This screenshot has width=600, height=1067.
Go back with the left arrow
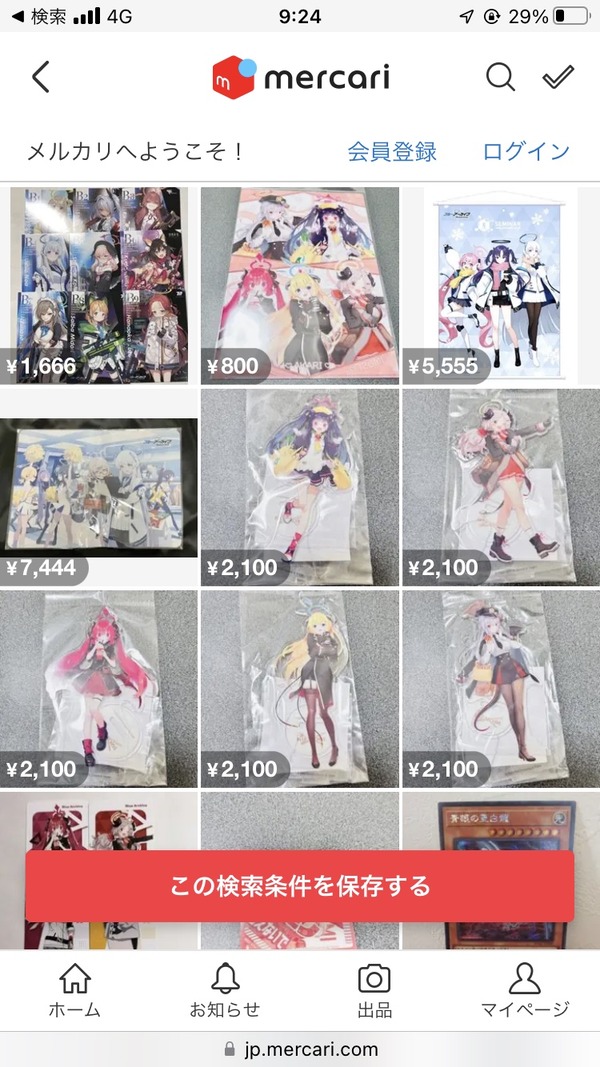(x=41, y=77)
